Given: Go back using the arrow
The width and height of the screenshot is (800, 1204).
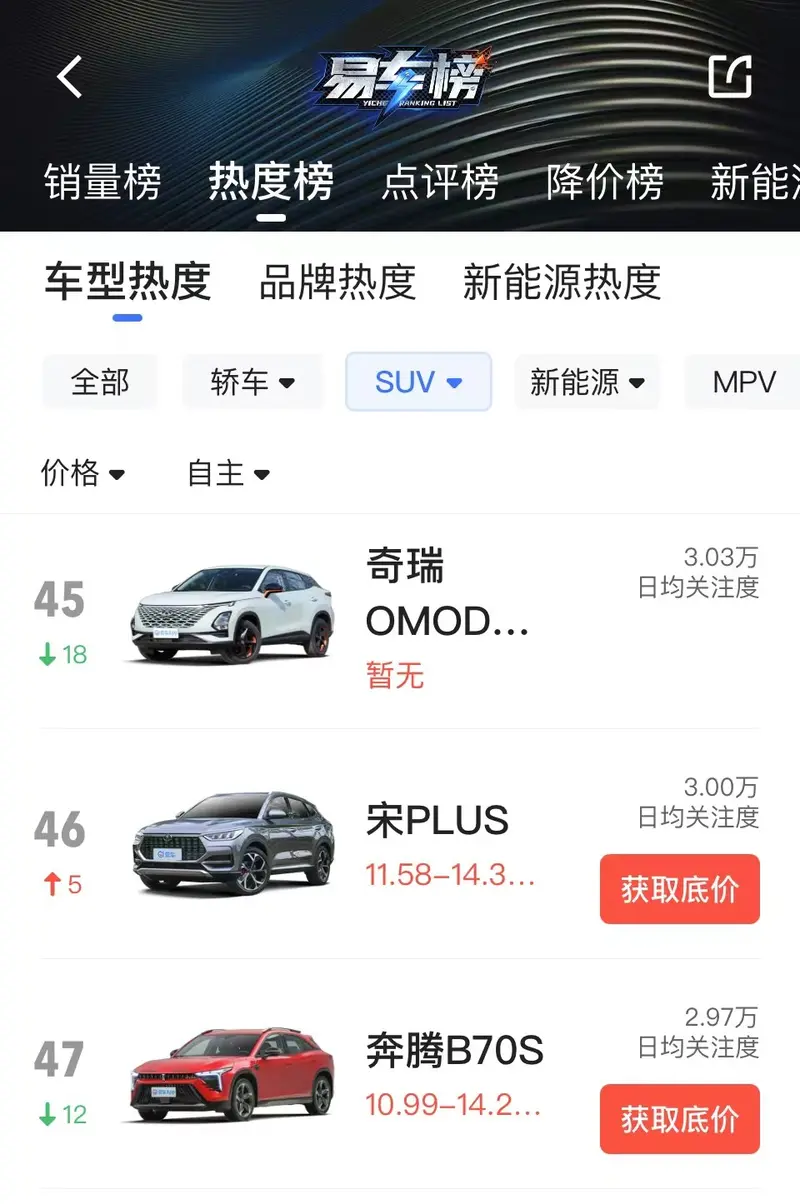Looking at the screenshot, I should tap(69, 77).
